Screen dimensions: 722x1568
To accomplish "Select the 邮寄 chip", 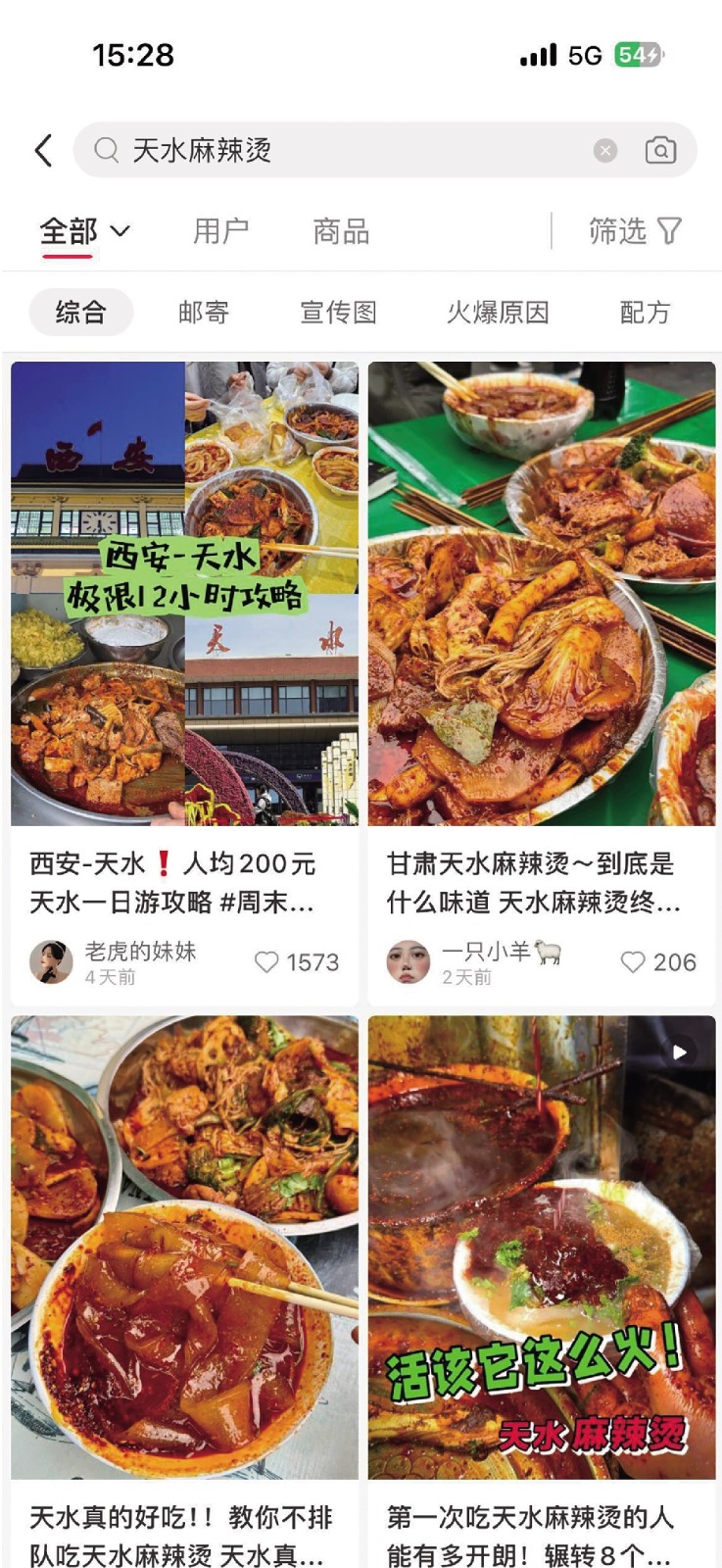I will [x=204, y=313].
